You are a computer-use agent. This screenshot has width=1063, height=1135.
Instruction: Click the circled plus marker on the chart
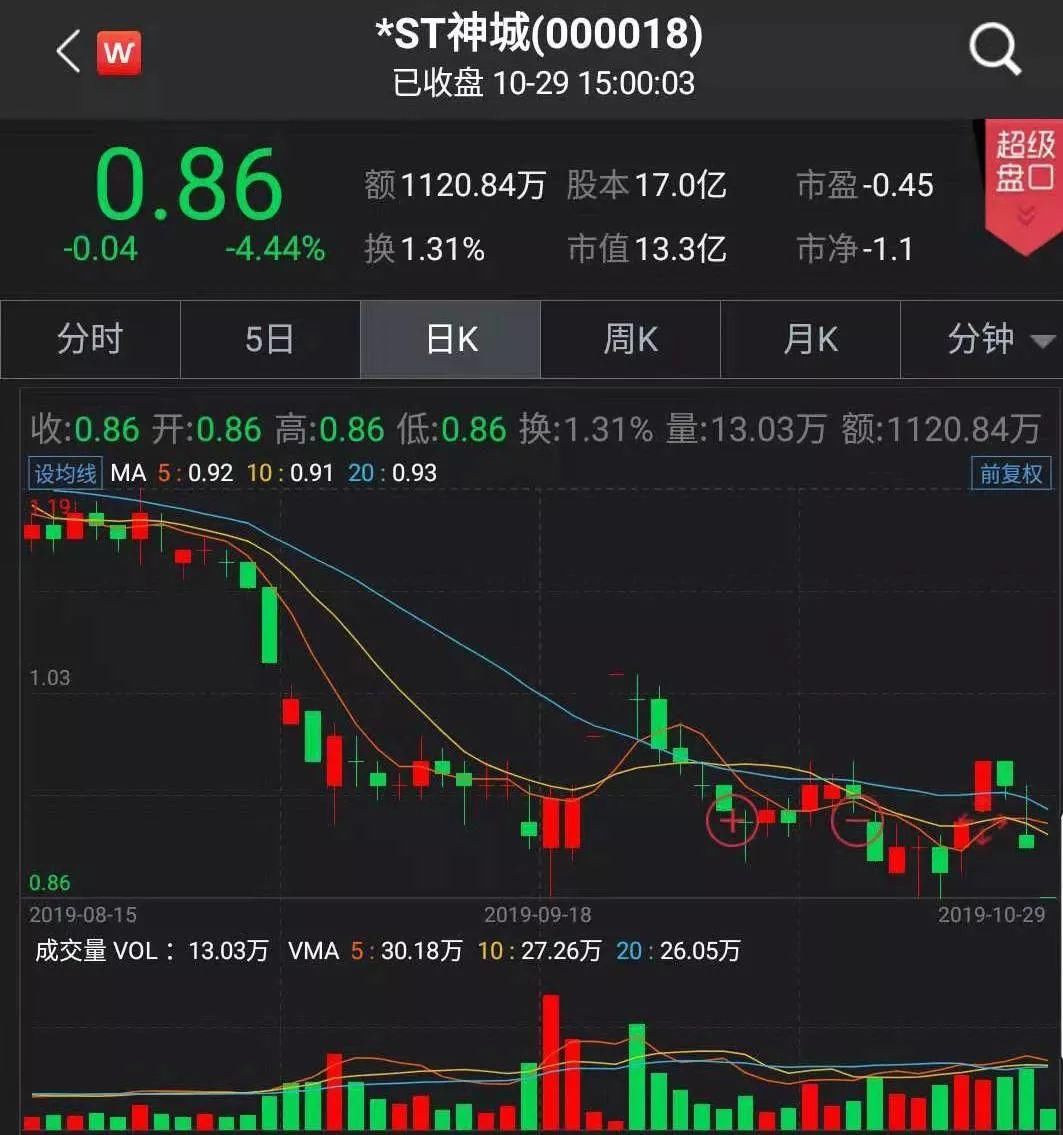(x=733, y=822)
